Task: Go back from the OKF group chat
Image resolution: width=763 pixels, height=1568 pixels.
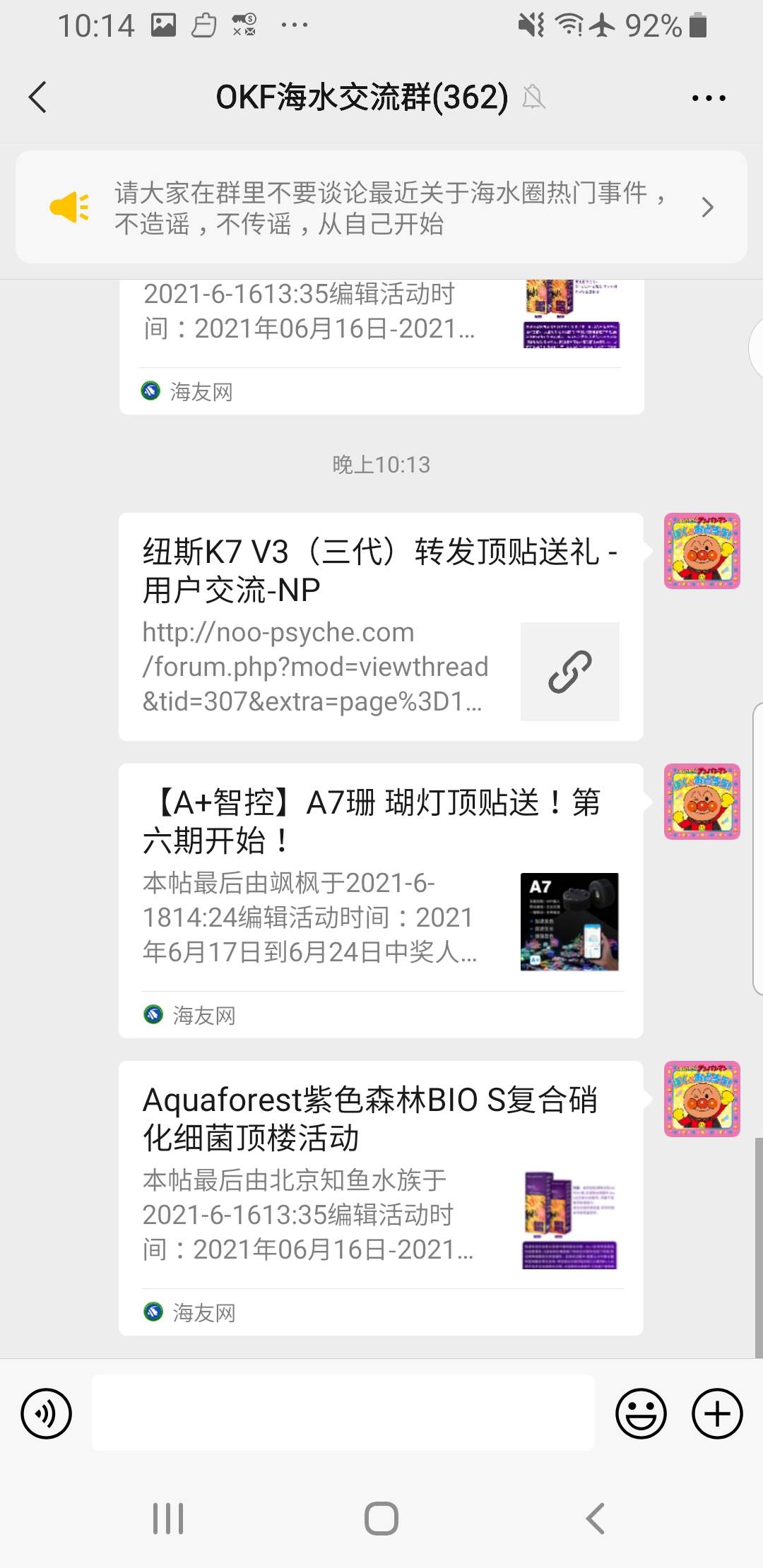Action: pos(38,97)
